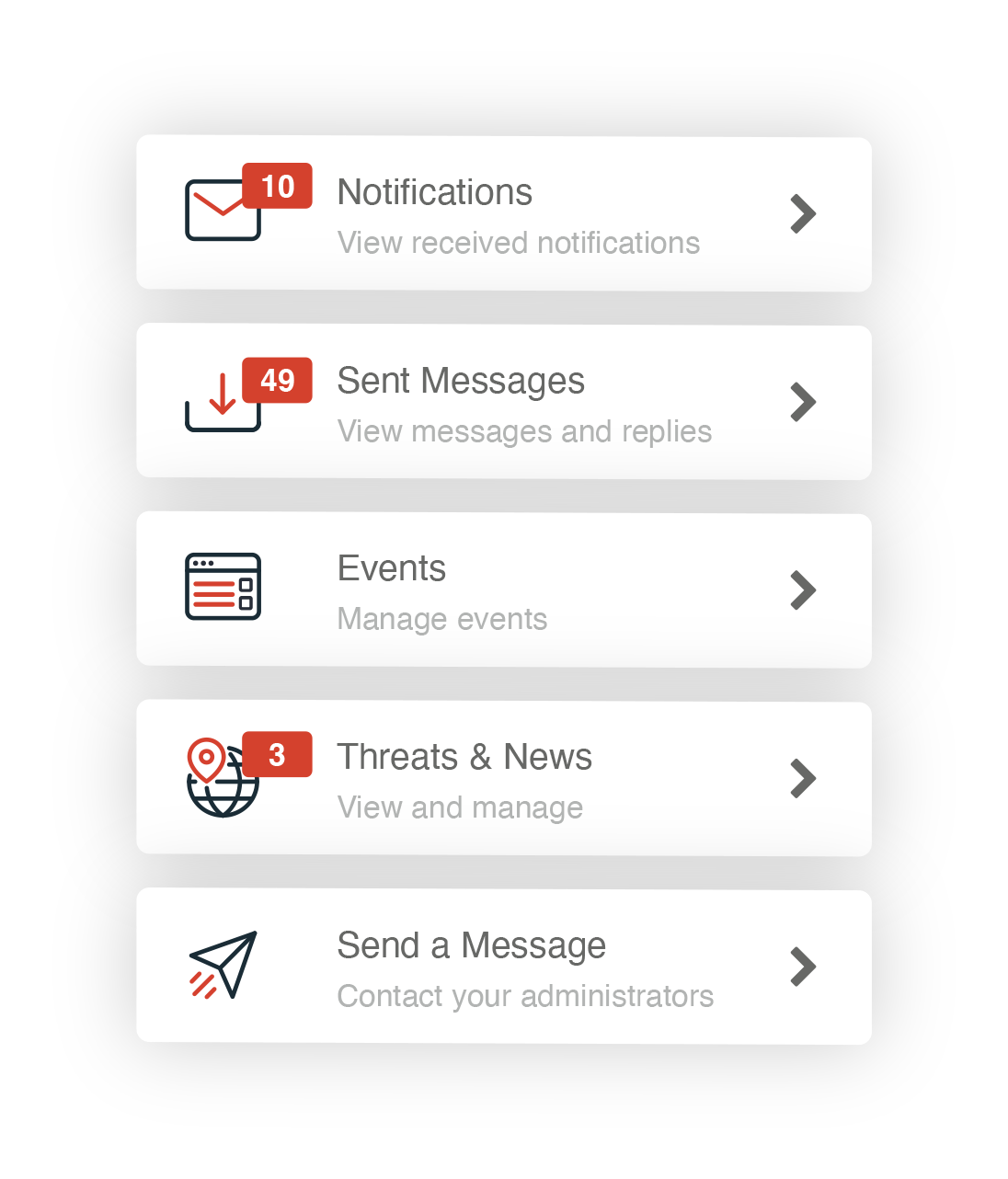Click Contact your administrators text
This screenshot has height=1179, width=1008.
525,996
